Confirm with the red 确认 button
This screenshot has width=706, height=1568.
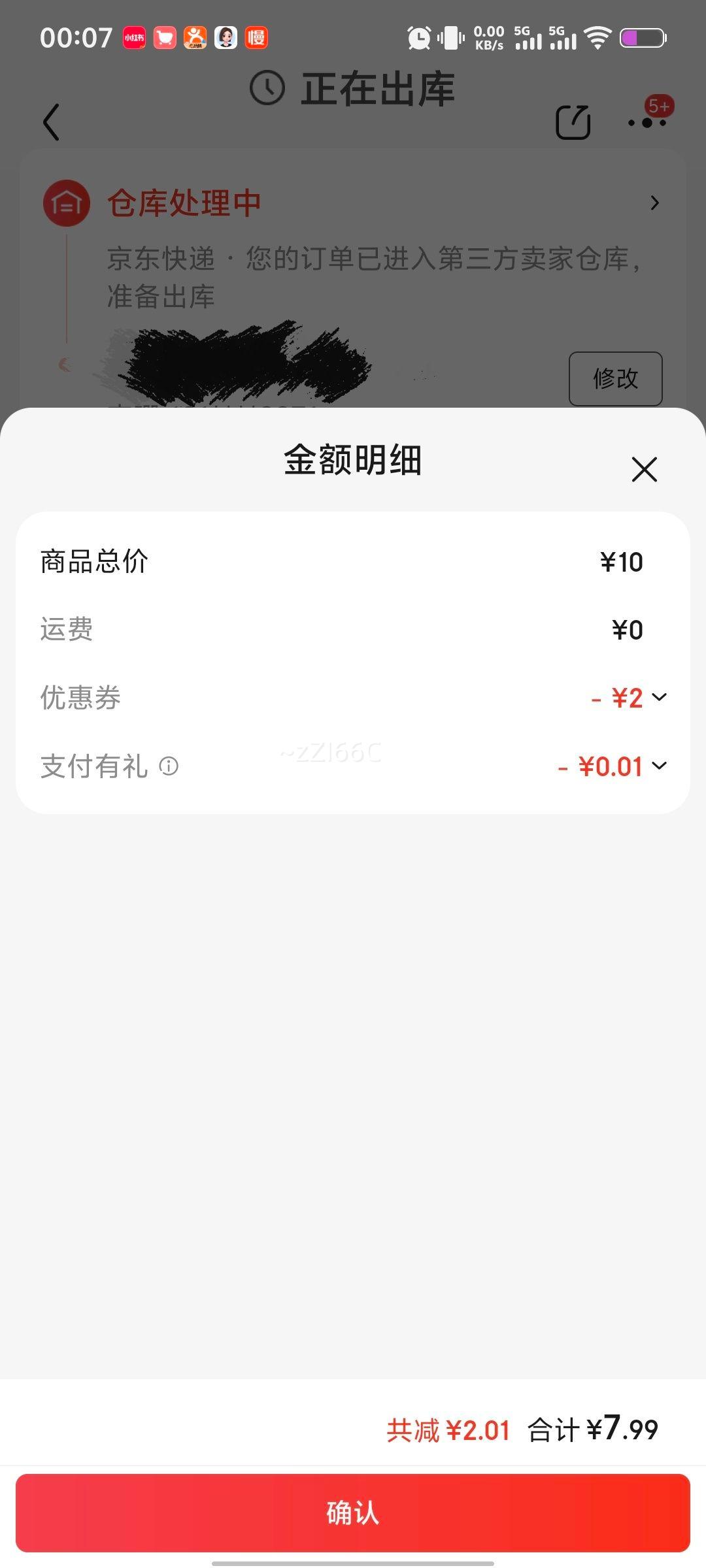coord(353,1513)
